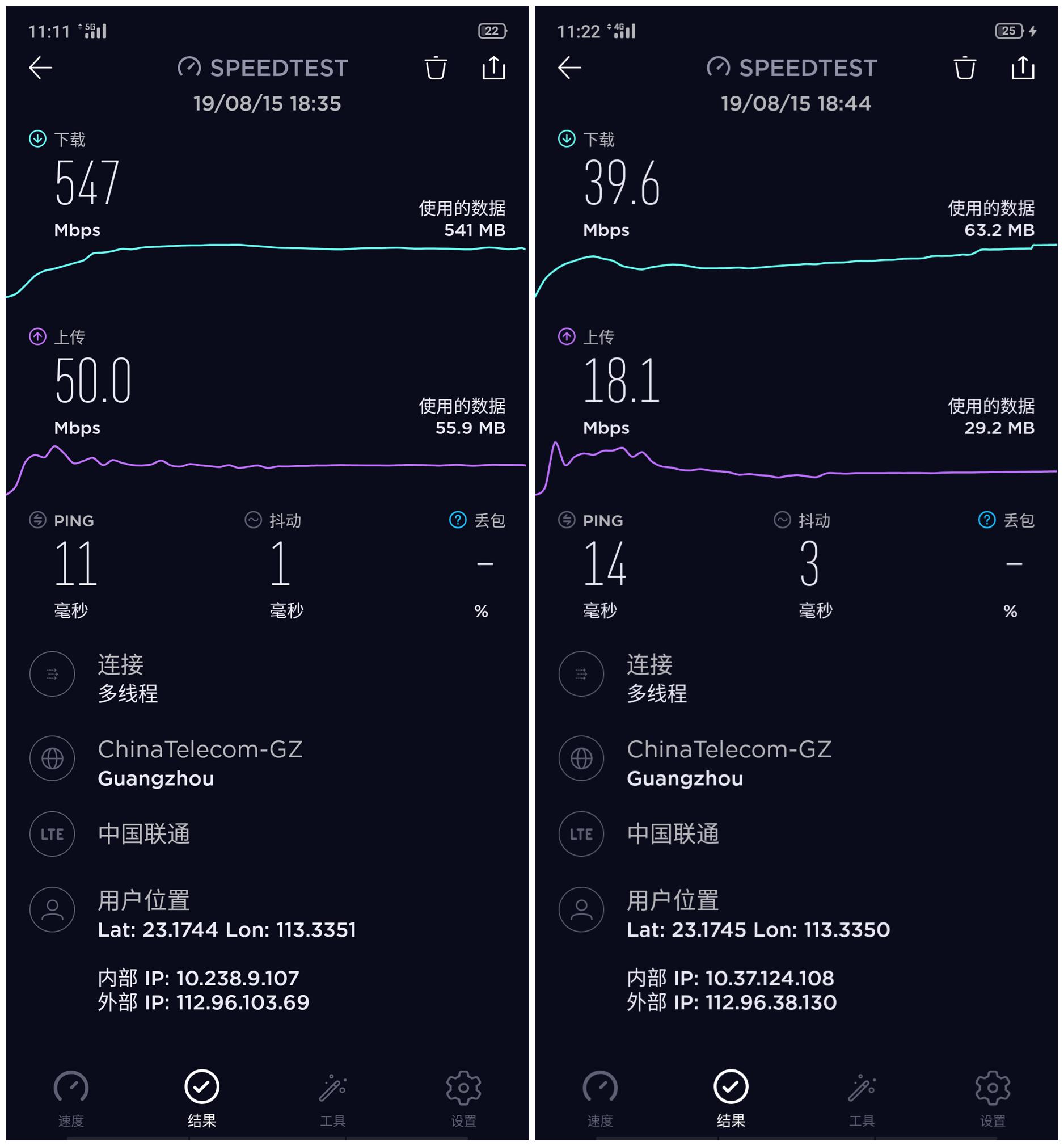Tap the PING speedometer icon on the left result
1064x1146 pixels.
pos(36,520)
